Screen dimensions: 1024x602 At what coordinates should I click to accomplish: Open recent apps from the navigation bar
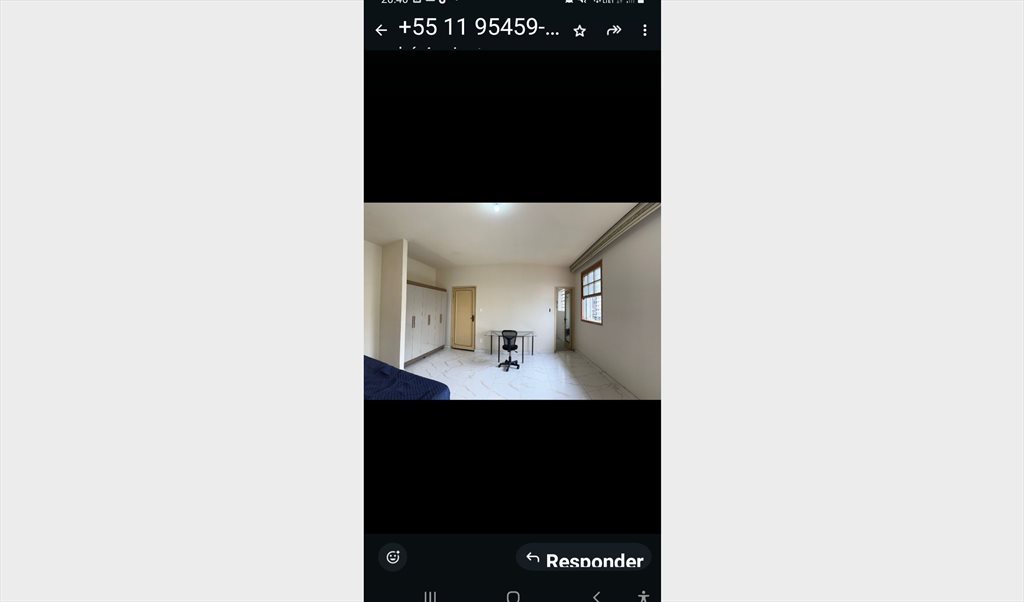tap(430, 596)
